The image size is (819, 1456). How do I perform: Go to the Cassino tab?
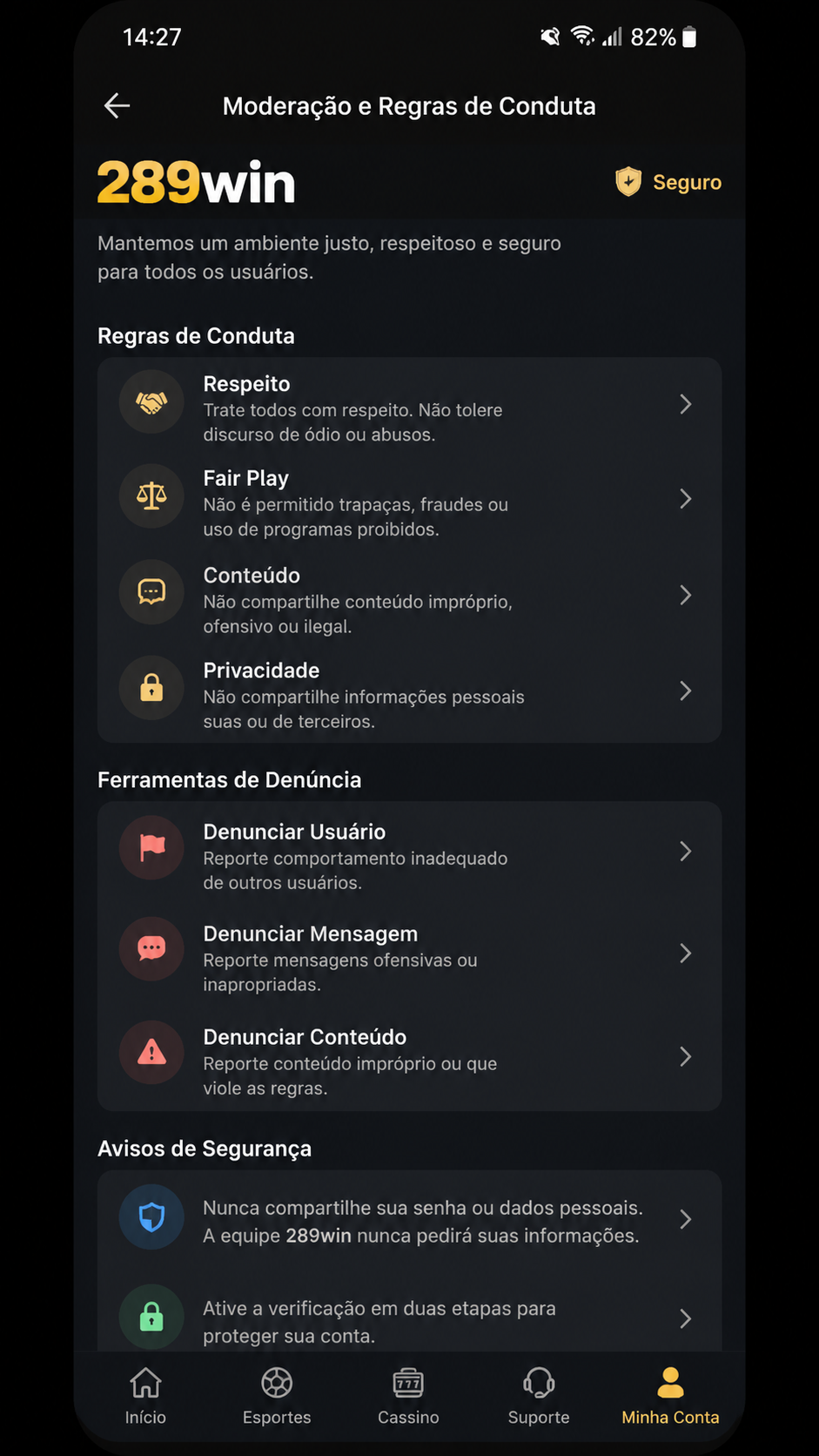[x=408, y=1395]
